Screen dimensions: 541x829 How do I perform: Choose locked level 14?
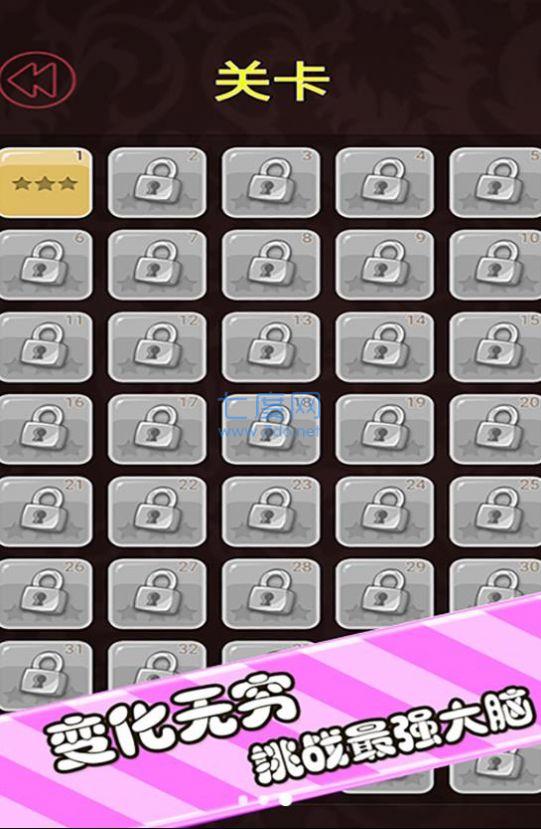384,347
